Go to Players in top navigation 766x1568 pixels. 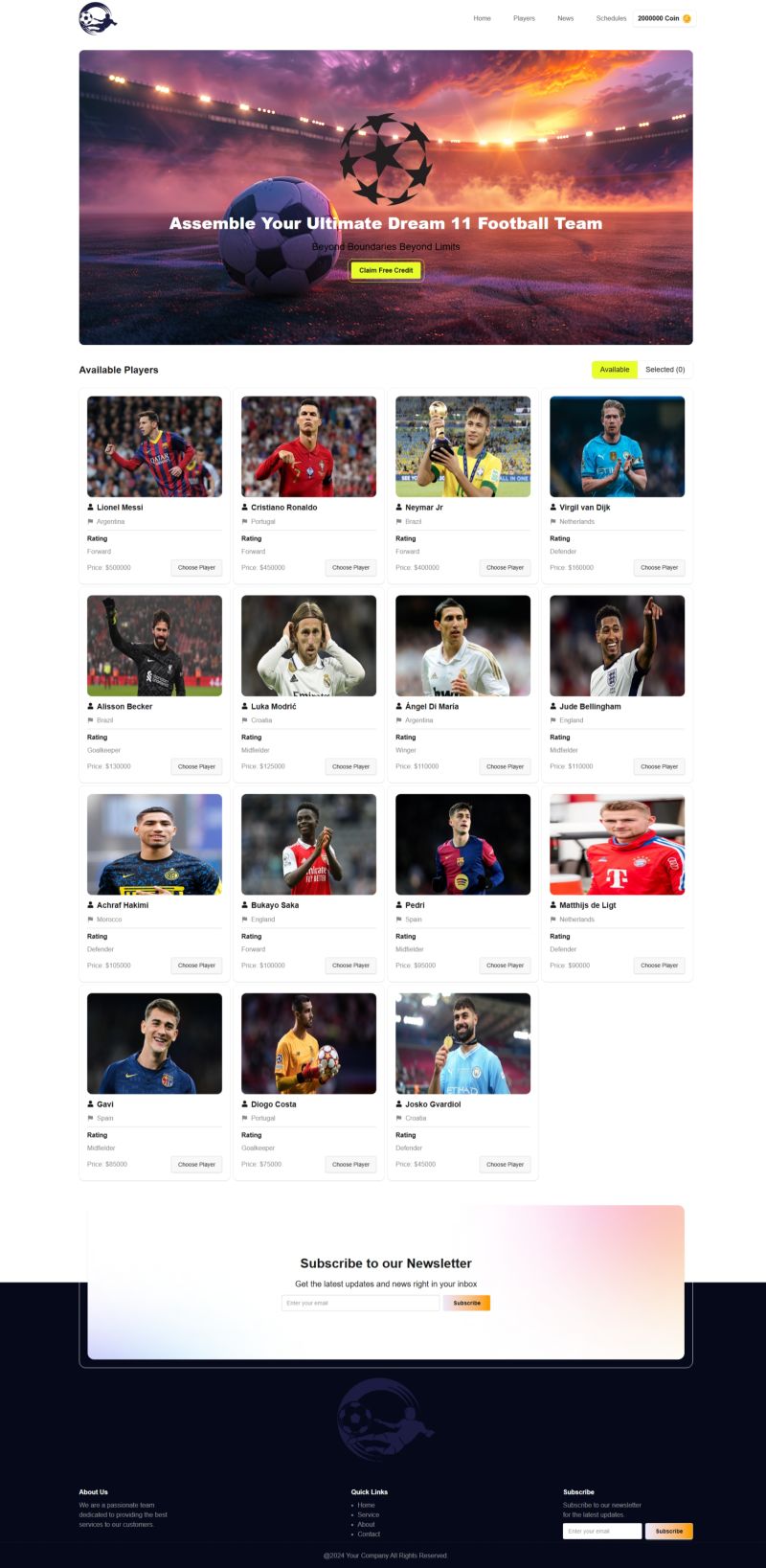pos(524,18)
